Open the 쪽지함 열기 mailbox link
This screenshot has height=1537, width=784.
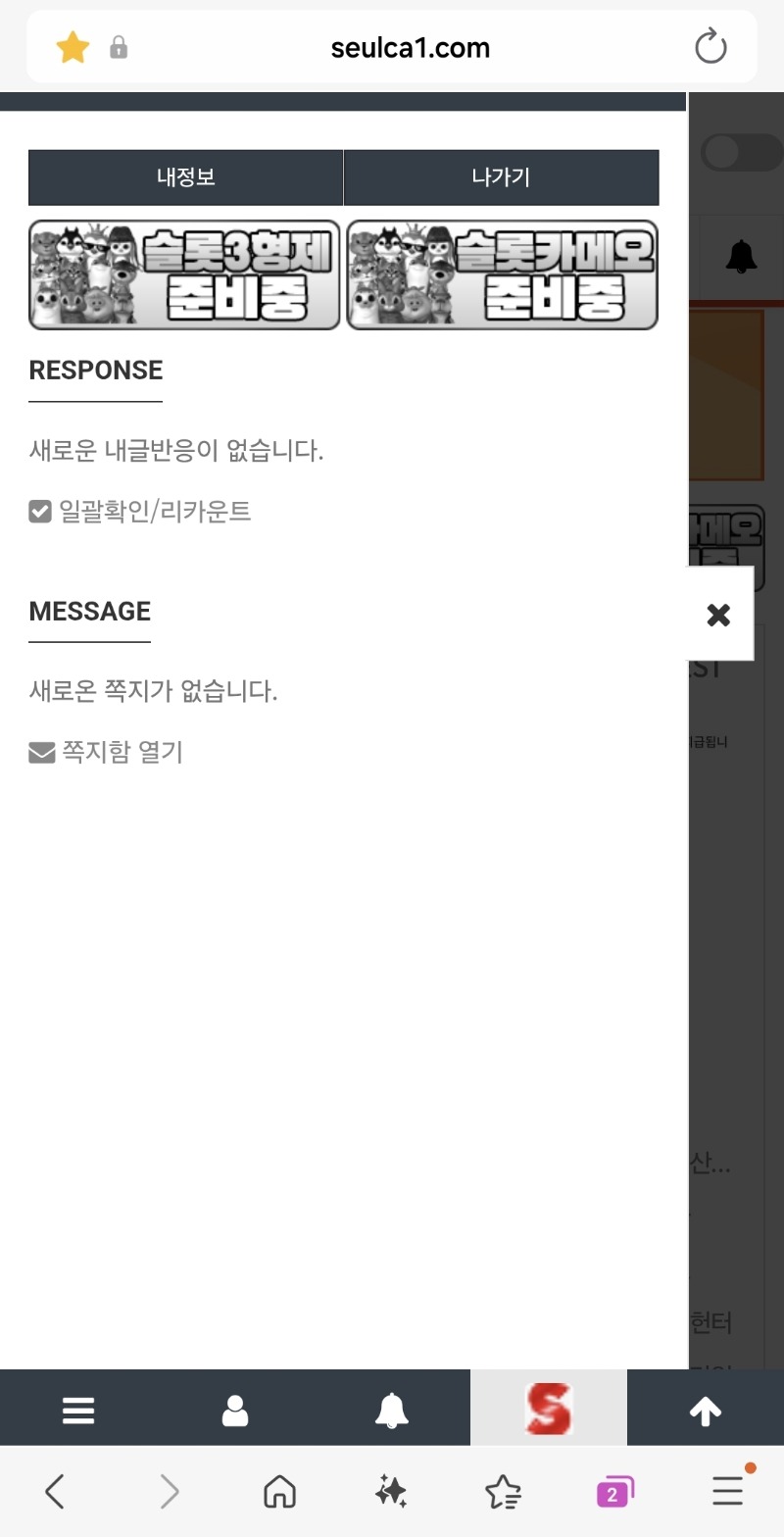(x=105, y=752)
